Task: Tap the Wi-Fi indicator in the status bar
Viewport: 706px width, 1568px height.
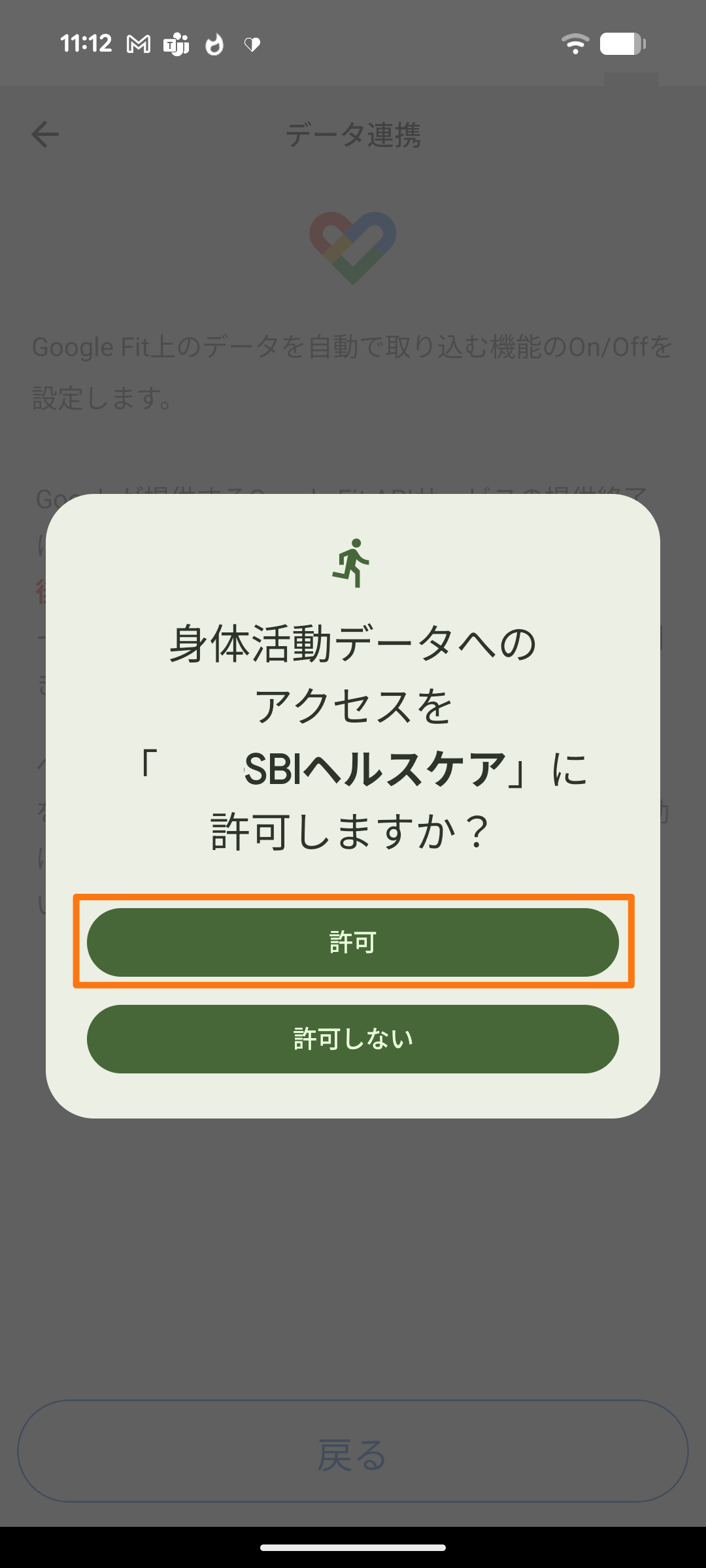Action: click(x=575, y=44)
